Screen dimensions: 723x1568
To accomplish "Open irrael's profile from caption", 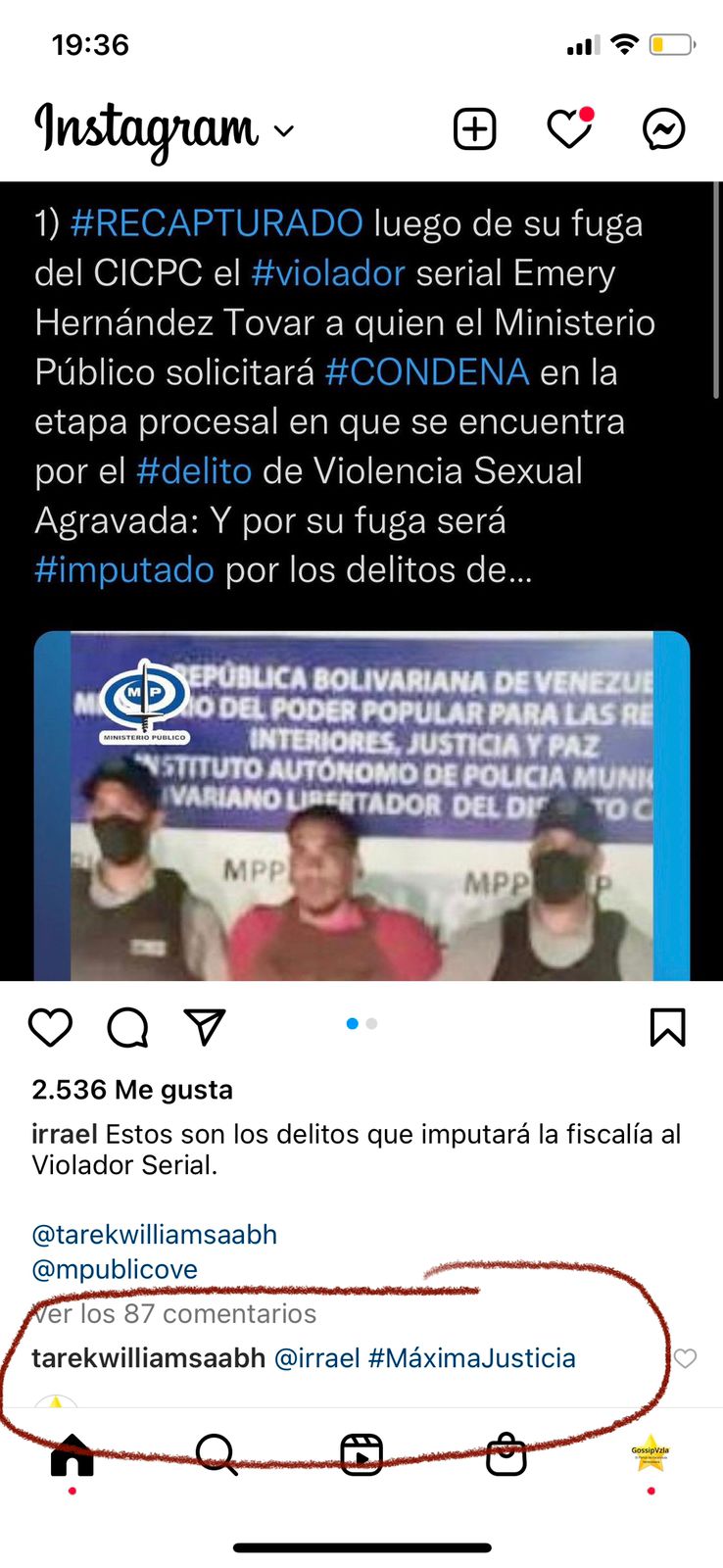I will click(x=64, y=1134).
